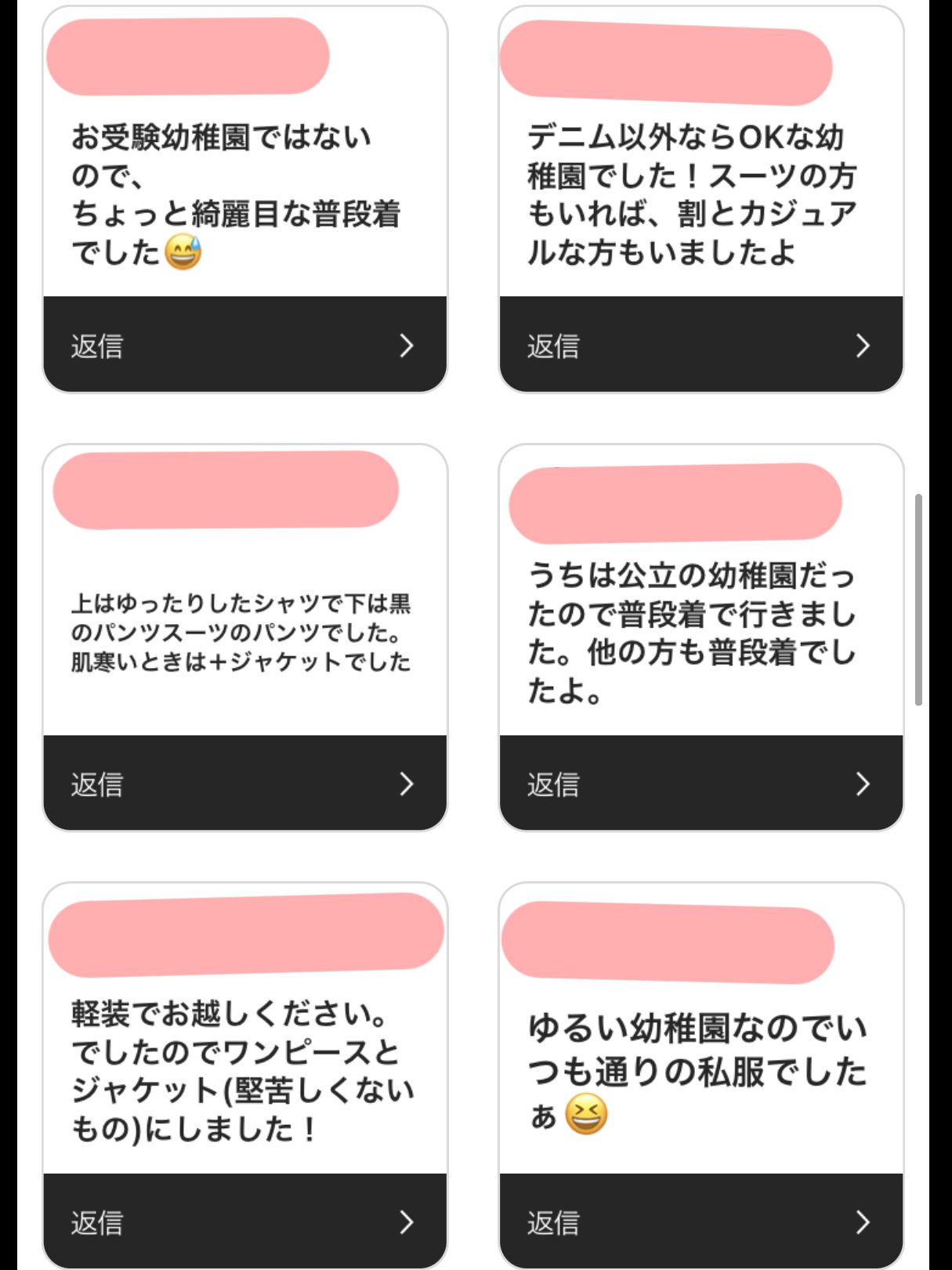Screen dimensions: 952x1270
Task: Tap 返信 under ゆったりしたシャツ response
Action: [x=244, y=783]
